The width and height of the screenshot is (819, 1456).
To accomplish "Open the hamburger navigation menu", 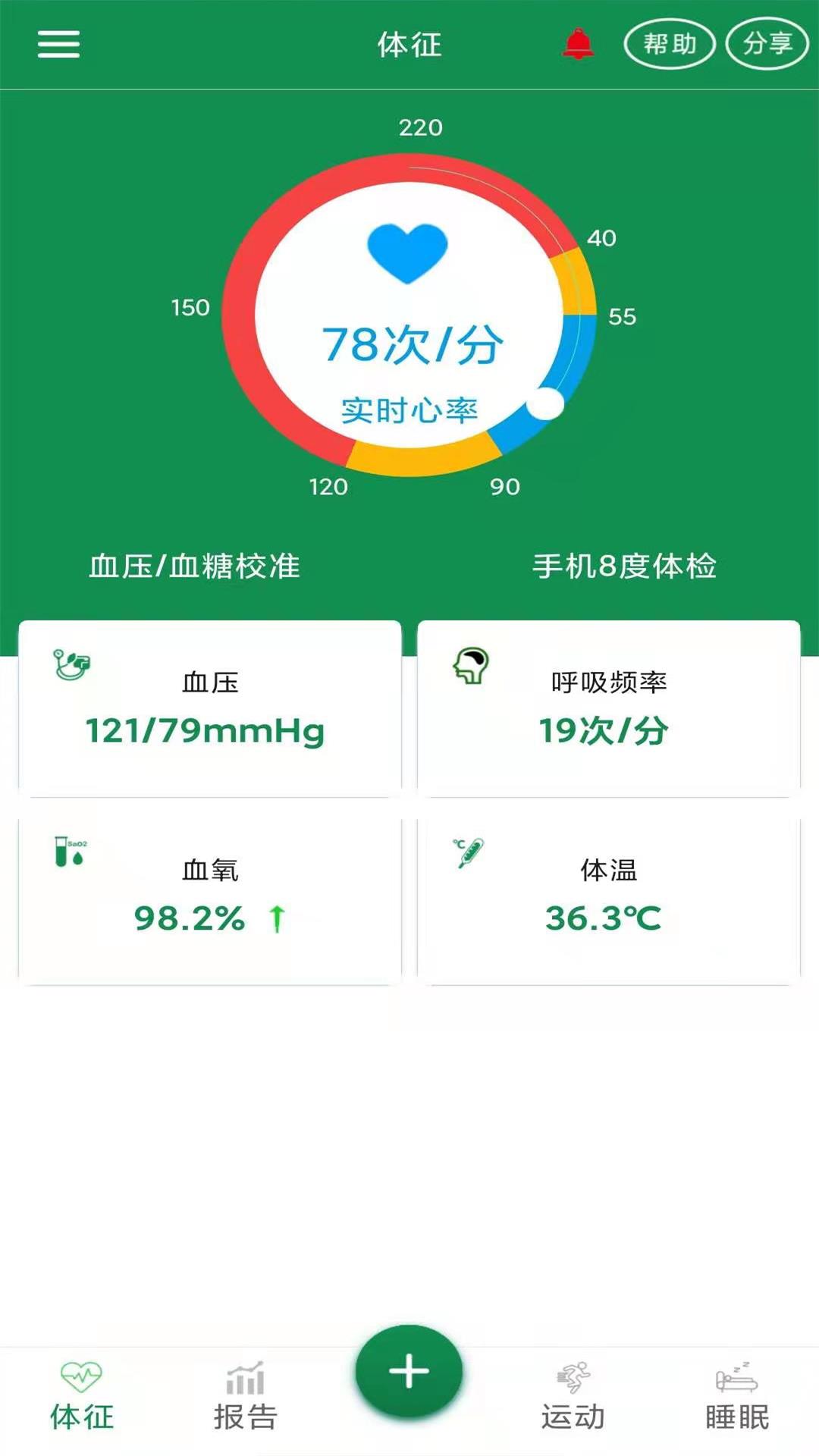I will [57, 44].
